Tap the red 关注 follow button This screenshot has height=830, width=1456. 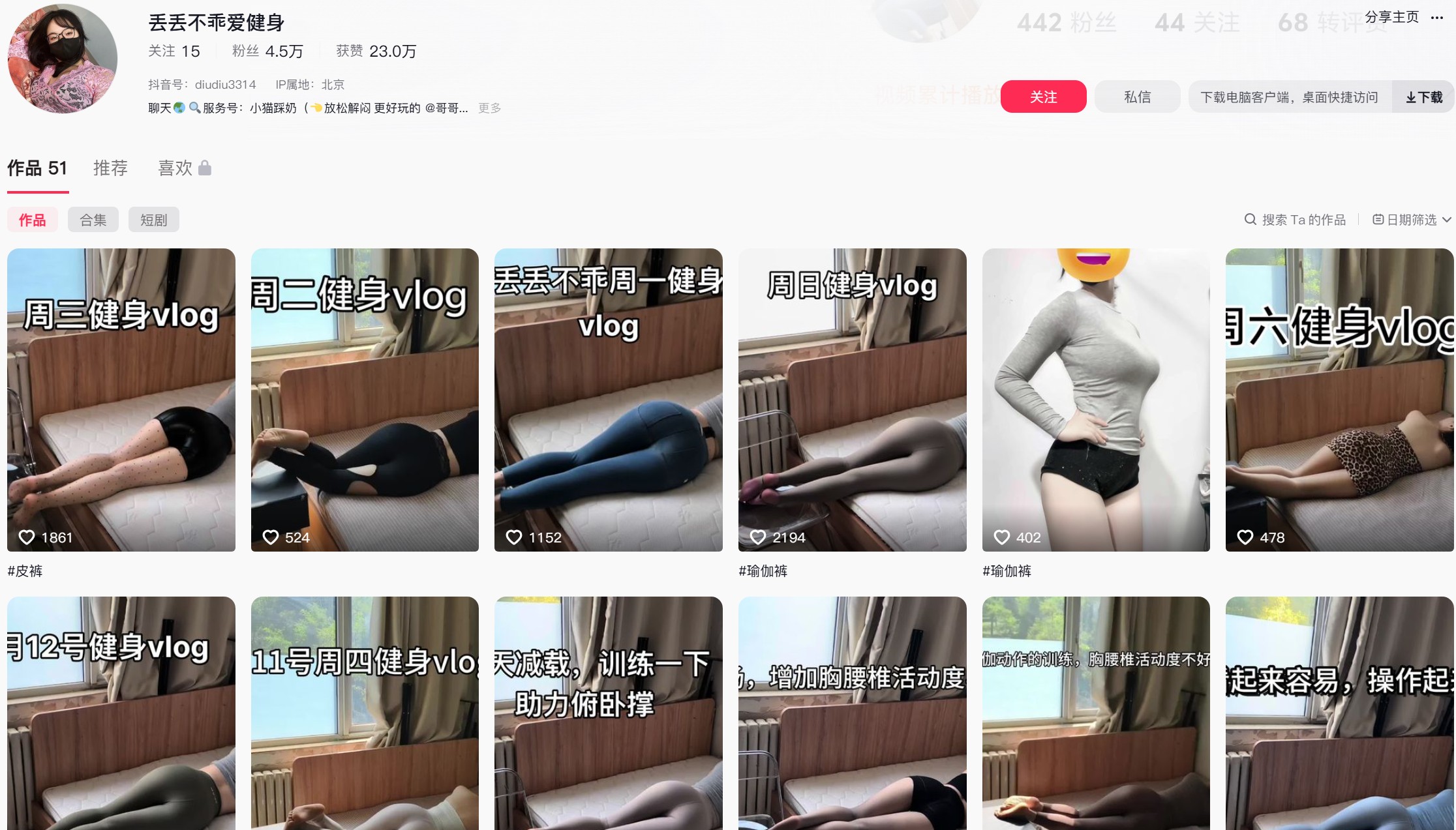(x=1043, y=97)
